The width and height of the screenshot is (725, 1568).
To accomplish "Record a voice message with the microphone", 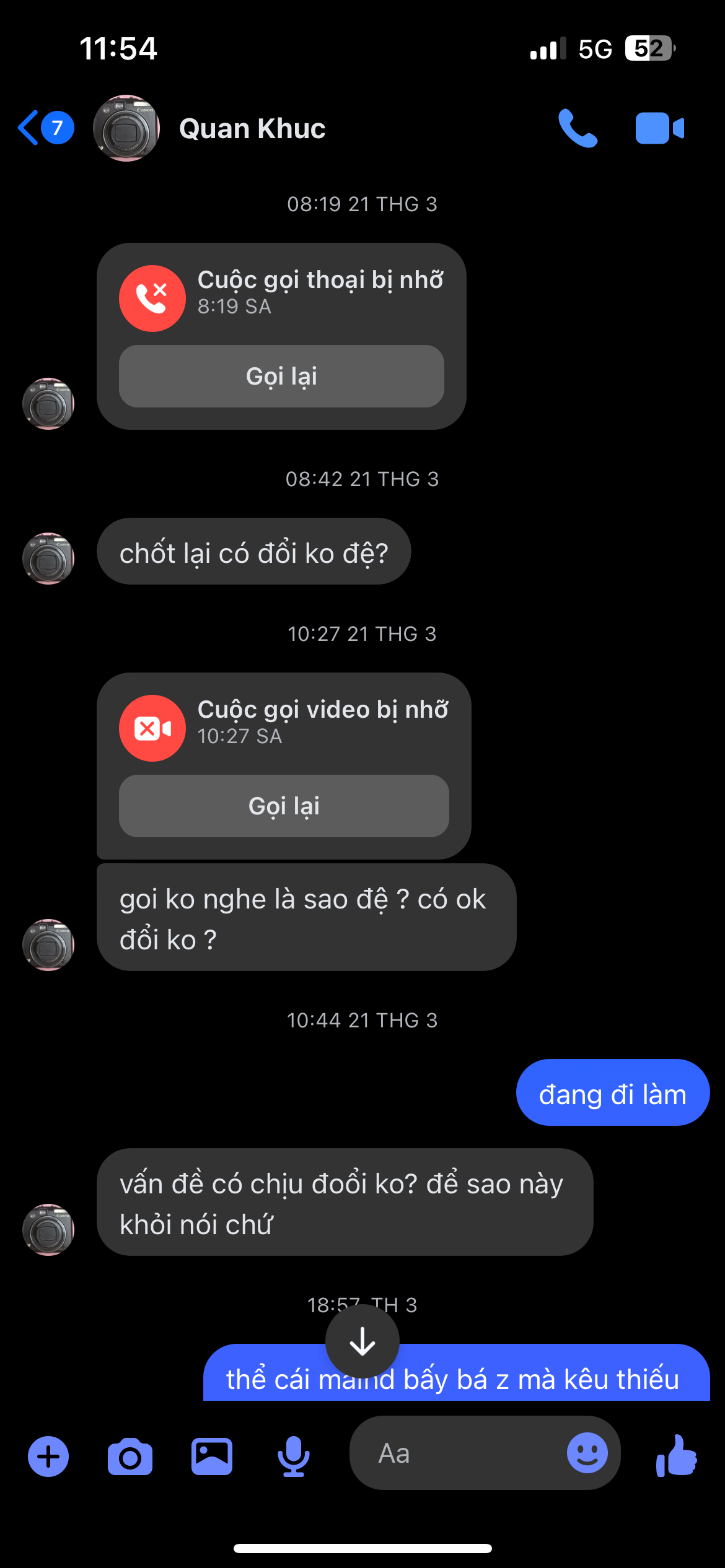I will pos(294,1457).
